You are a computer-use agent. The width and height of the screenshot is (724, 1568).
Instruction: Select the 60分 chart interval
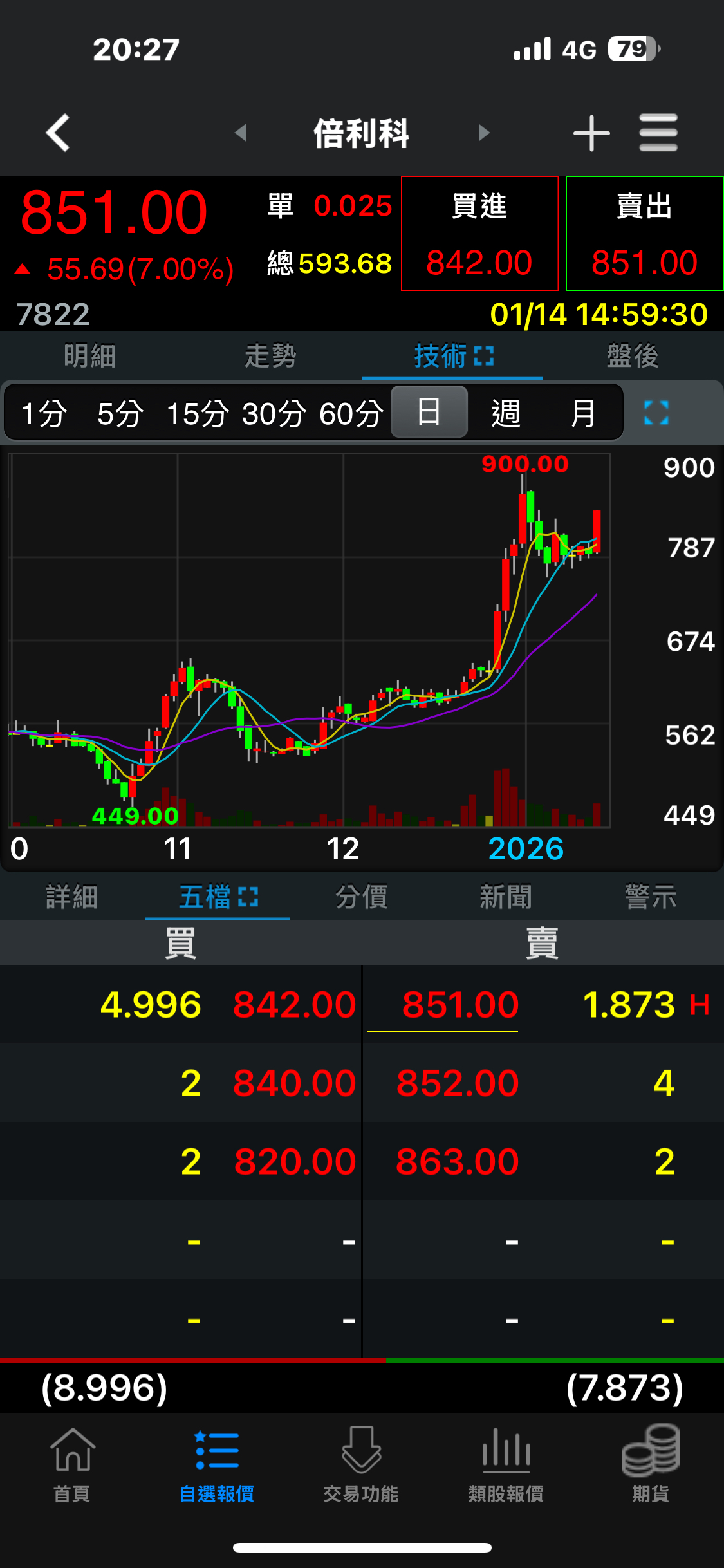[x=351, y=413]
